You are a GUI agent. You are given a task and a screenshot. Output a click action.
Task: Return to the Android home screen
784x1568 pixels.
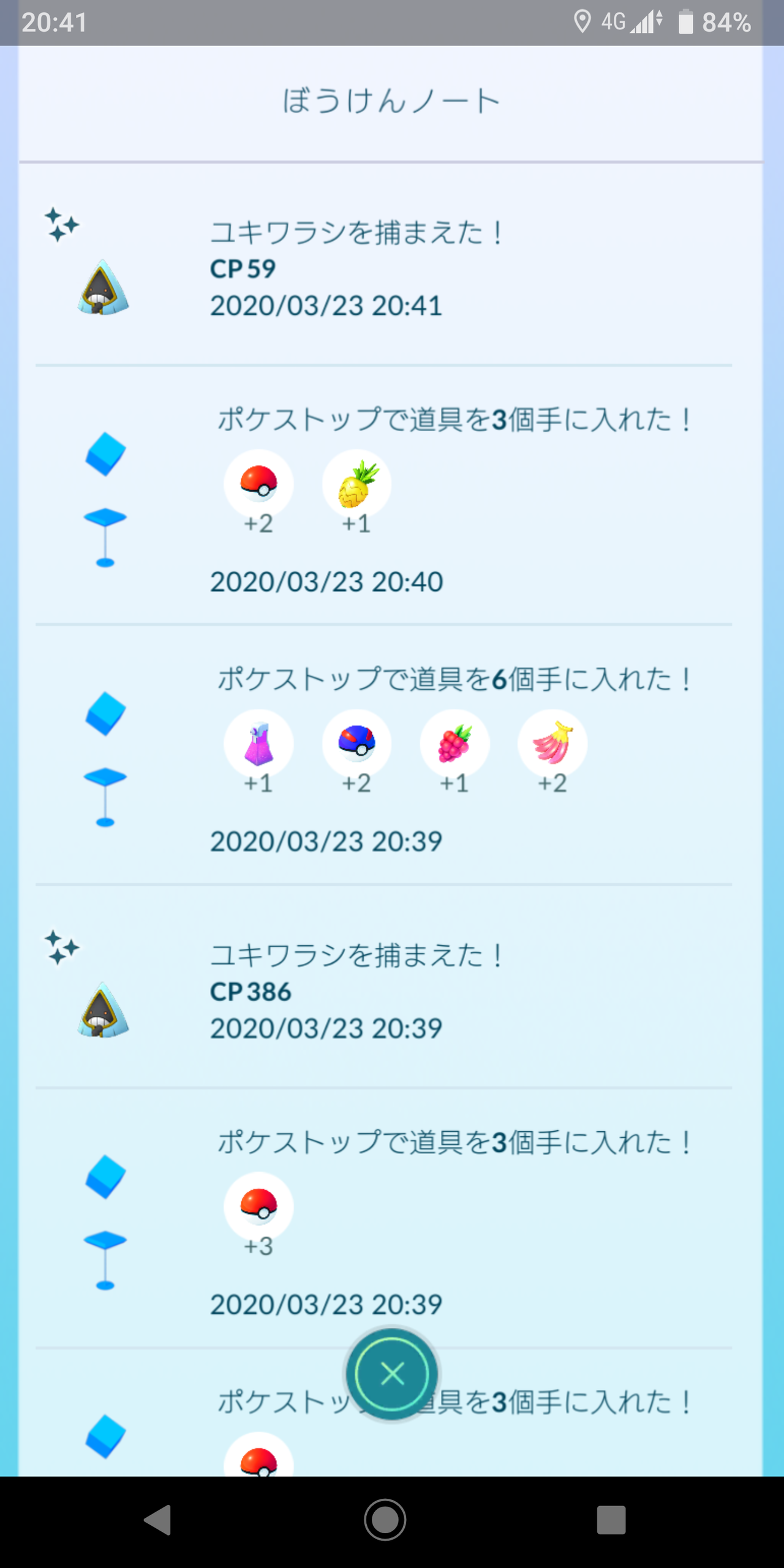click(x=385, y=1520)
